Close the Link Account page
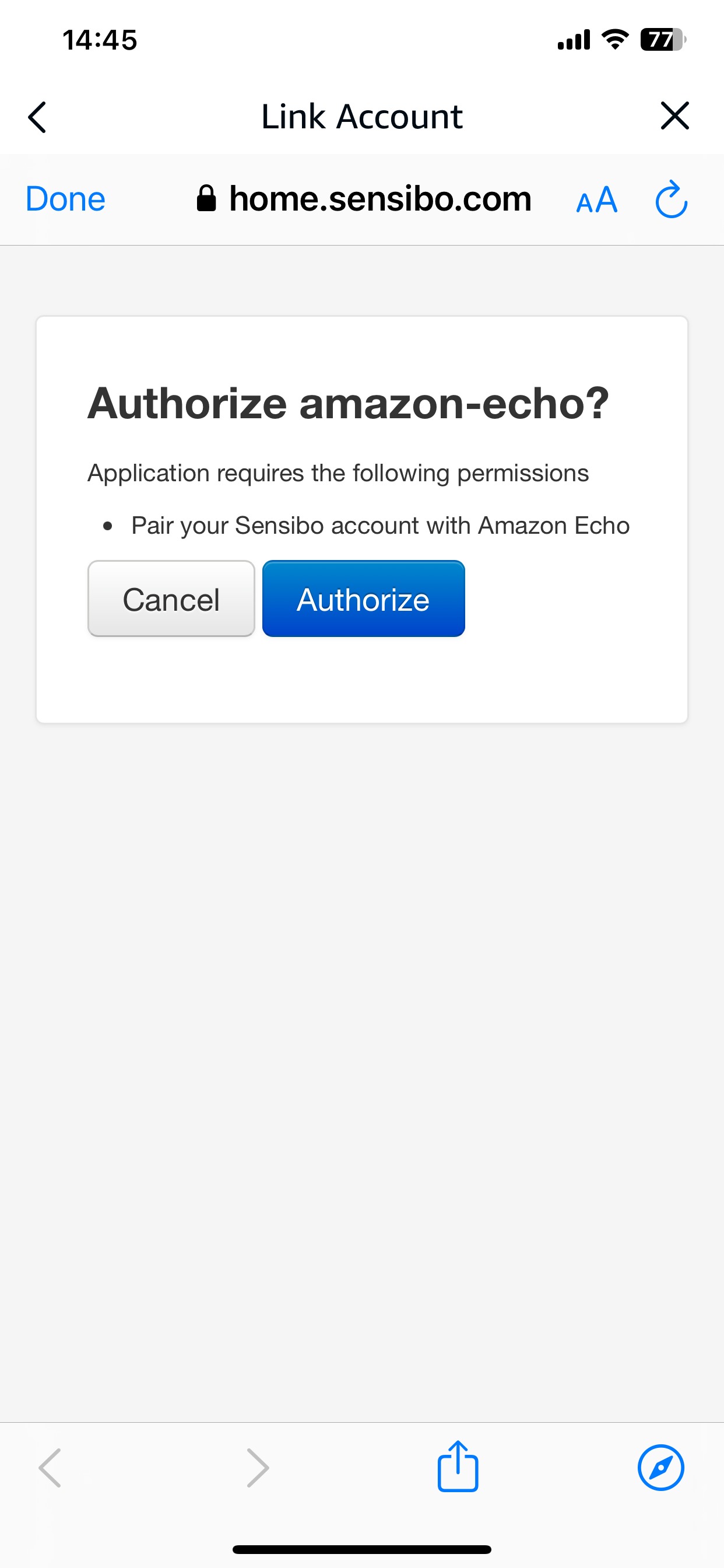The height and width of the screenshot is (1568, 724). (x=674, y=116)
